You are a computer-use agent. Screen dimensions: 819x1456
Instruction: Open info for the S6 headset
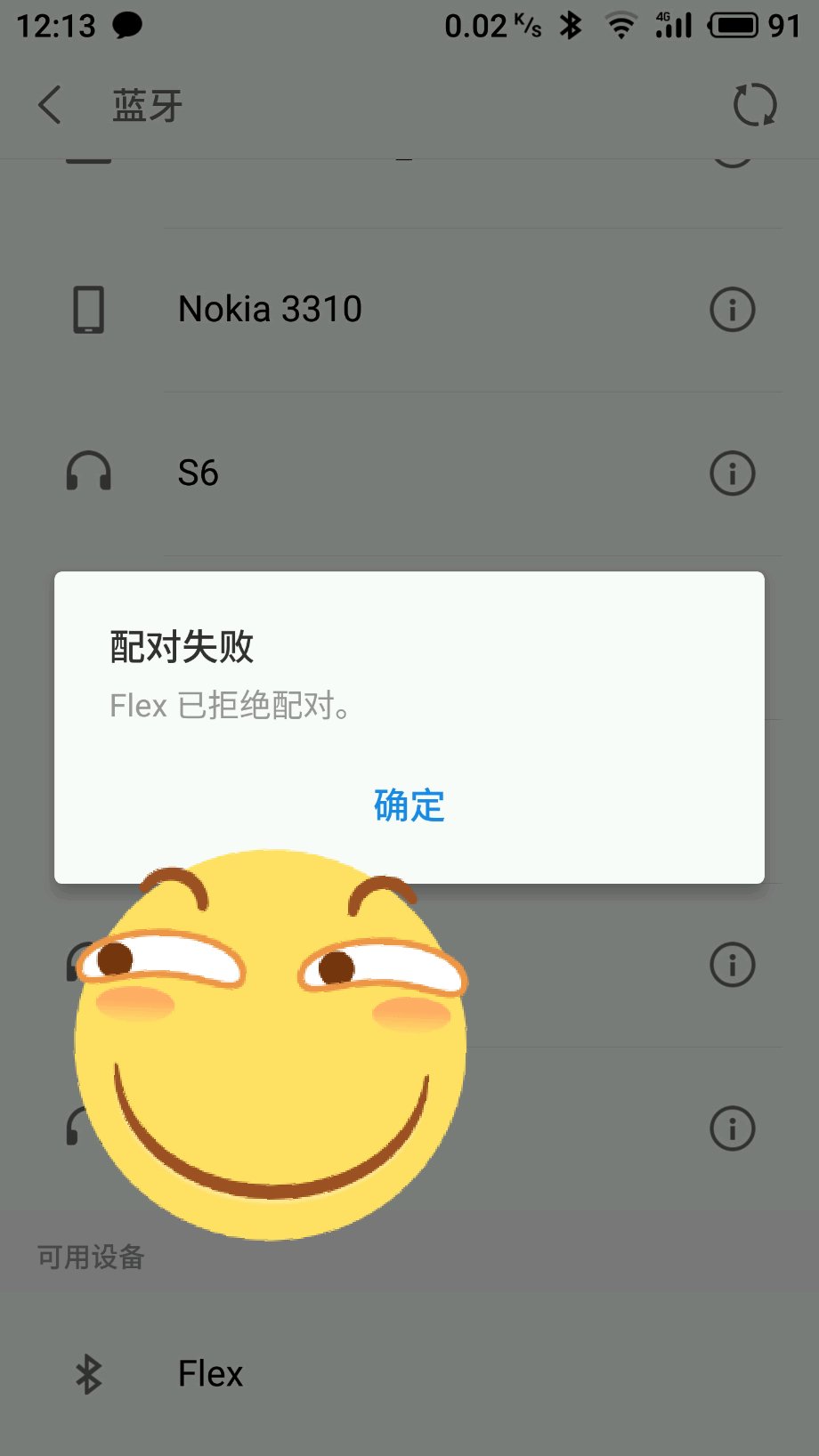click(733, 473)
